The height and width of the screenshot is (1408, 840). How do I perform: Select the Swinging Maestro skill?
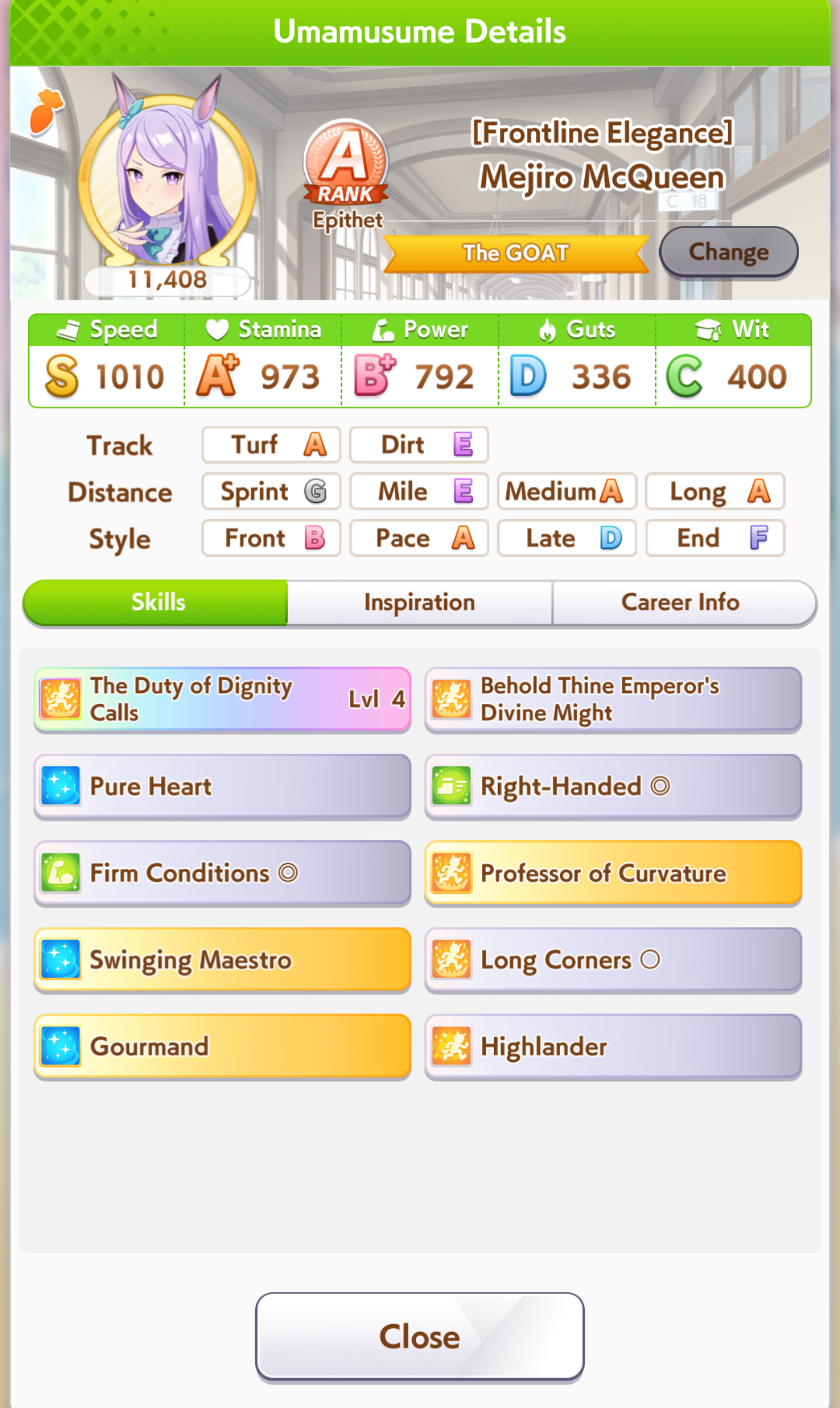(222, 960)
